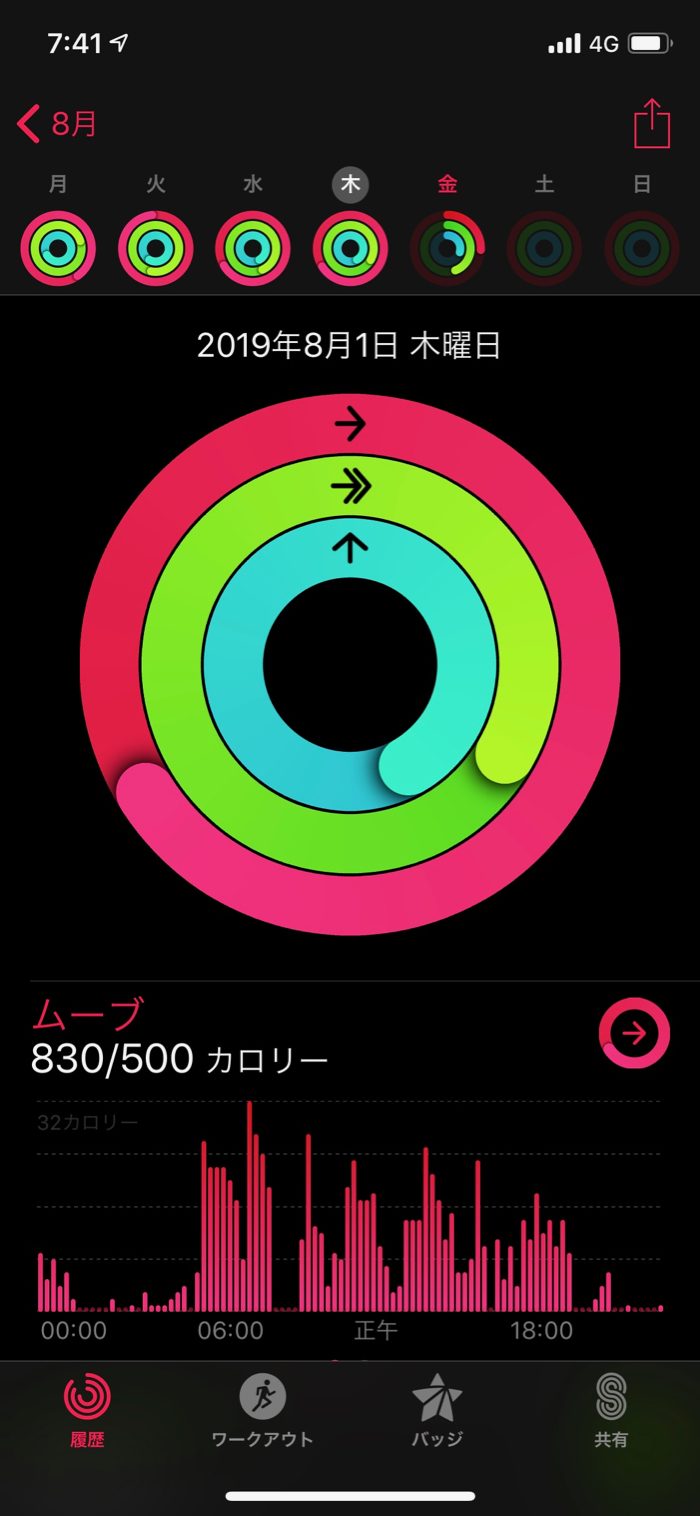
Task: Select Friday (金) activity rings
Action: tap(448, 247)
